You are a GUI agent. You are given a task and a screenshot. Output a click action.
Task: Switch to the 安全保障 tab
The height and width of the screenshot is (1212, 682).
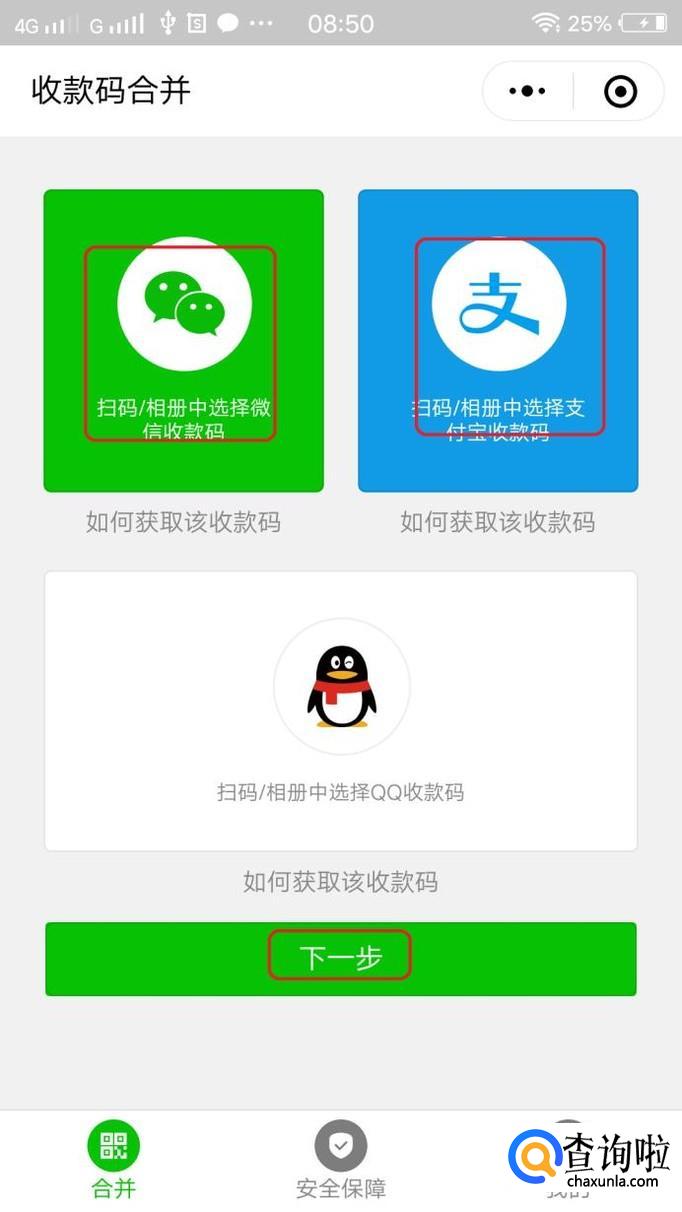(341, 1160)
